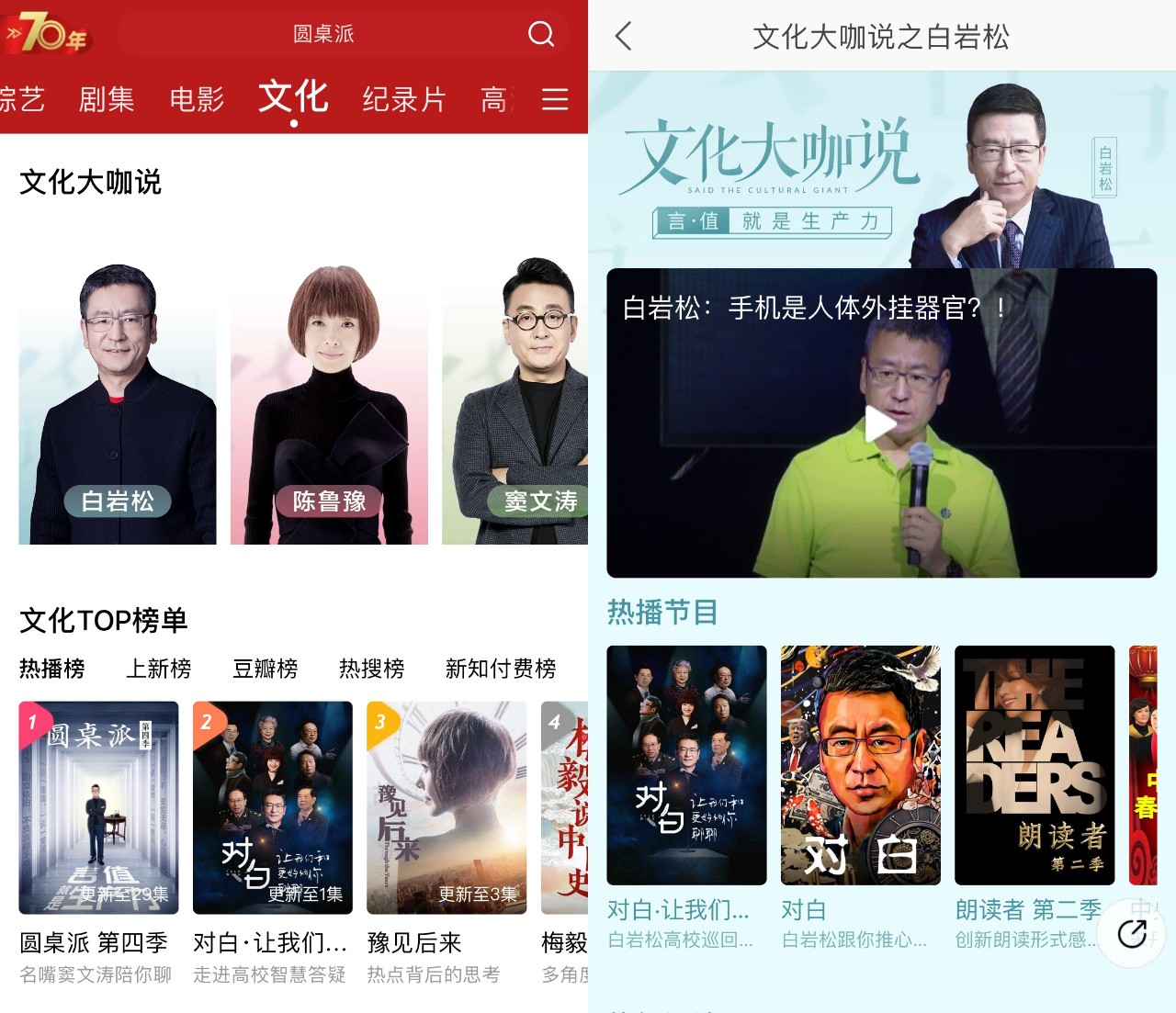Select the 新知付费榜 ranking tab
1176x1013 pixels.
coord(500,669)
